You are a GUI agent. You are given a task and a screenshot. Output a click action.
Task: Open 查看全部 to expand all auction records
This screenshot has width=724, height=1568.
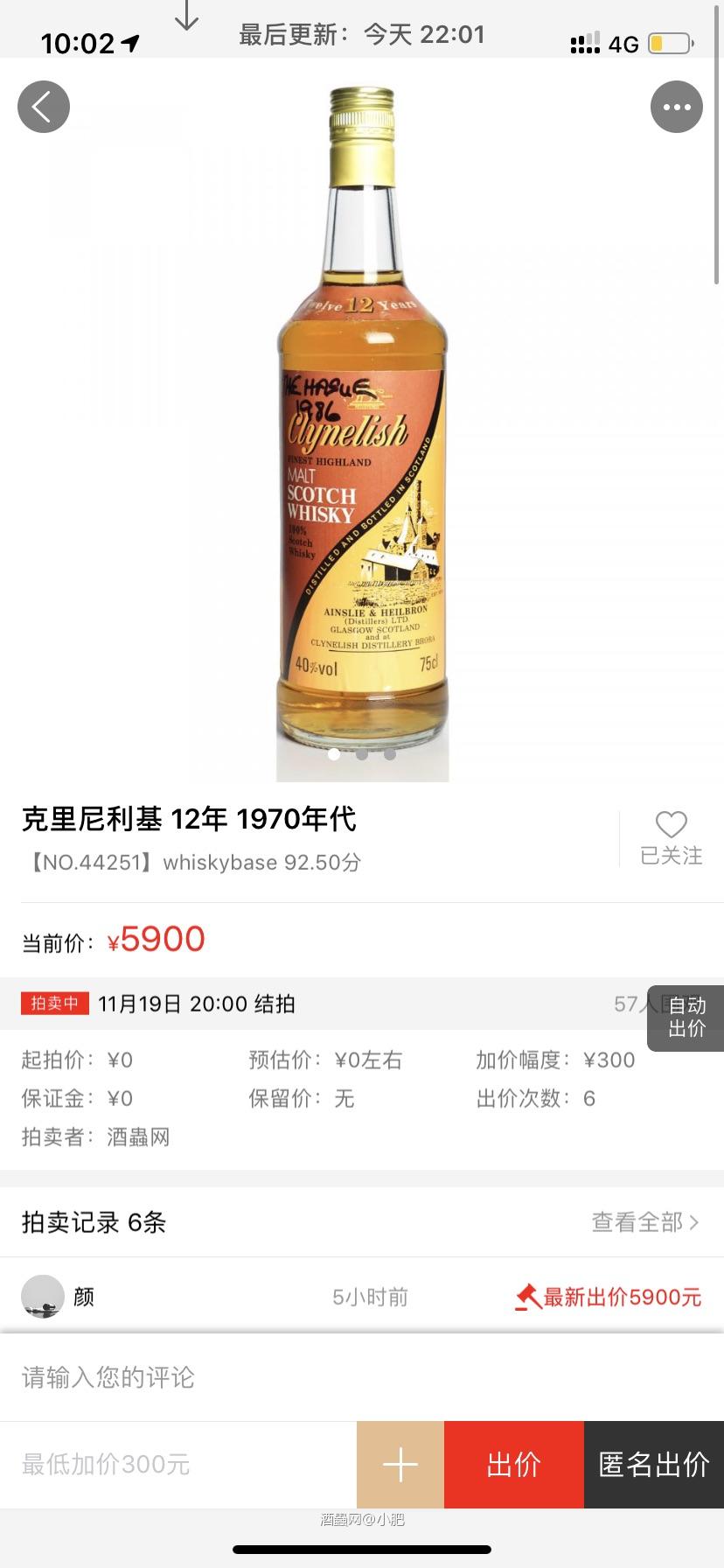click(x=637, y=1222)
